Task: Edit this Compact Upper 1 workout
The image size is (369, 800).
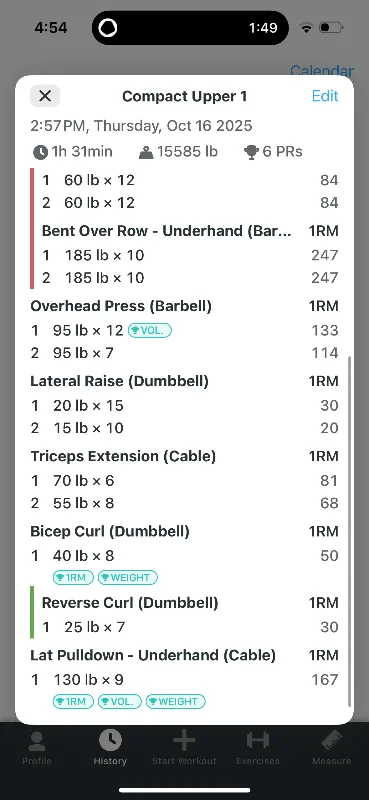Action: (x=325, y=96)
